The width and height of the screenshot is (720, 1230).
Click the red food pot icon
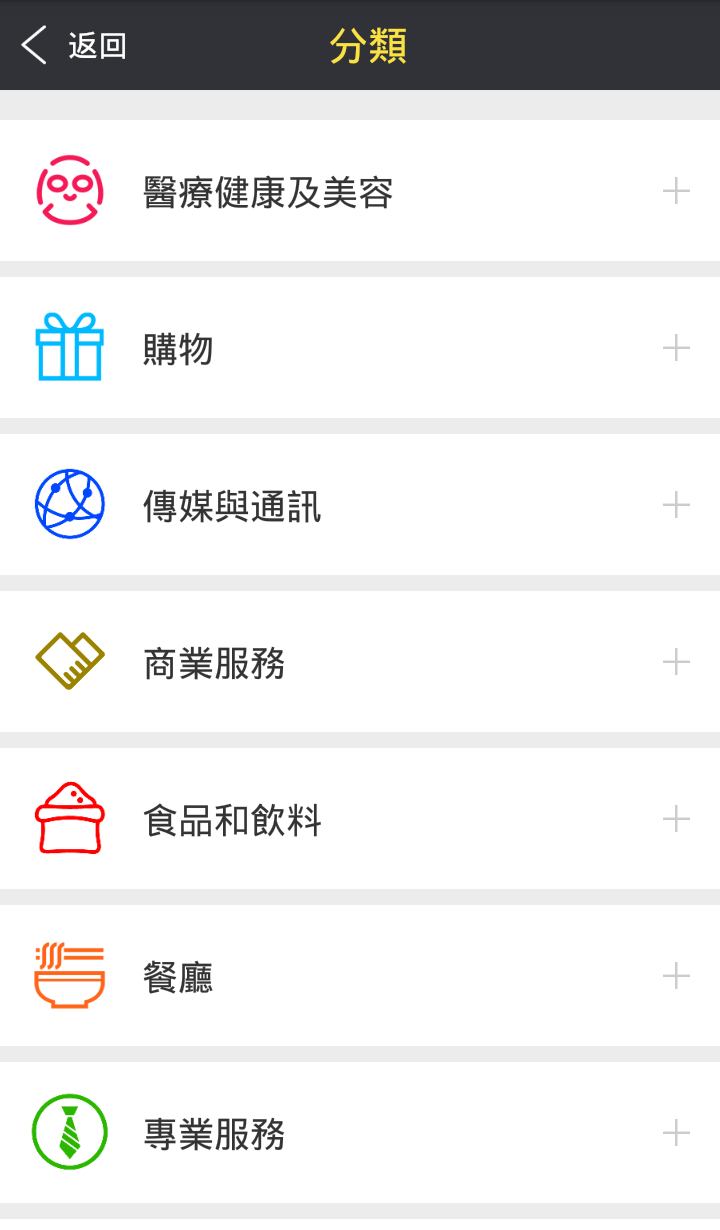pos(69,818)
